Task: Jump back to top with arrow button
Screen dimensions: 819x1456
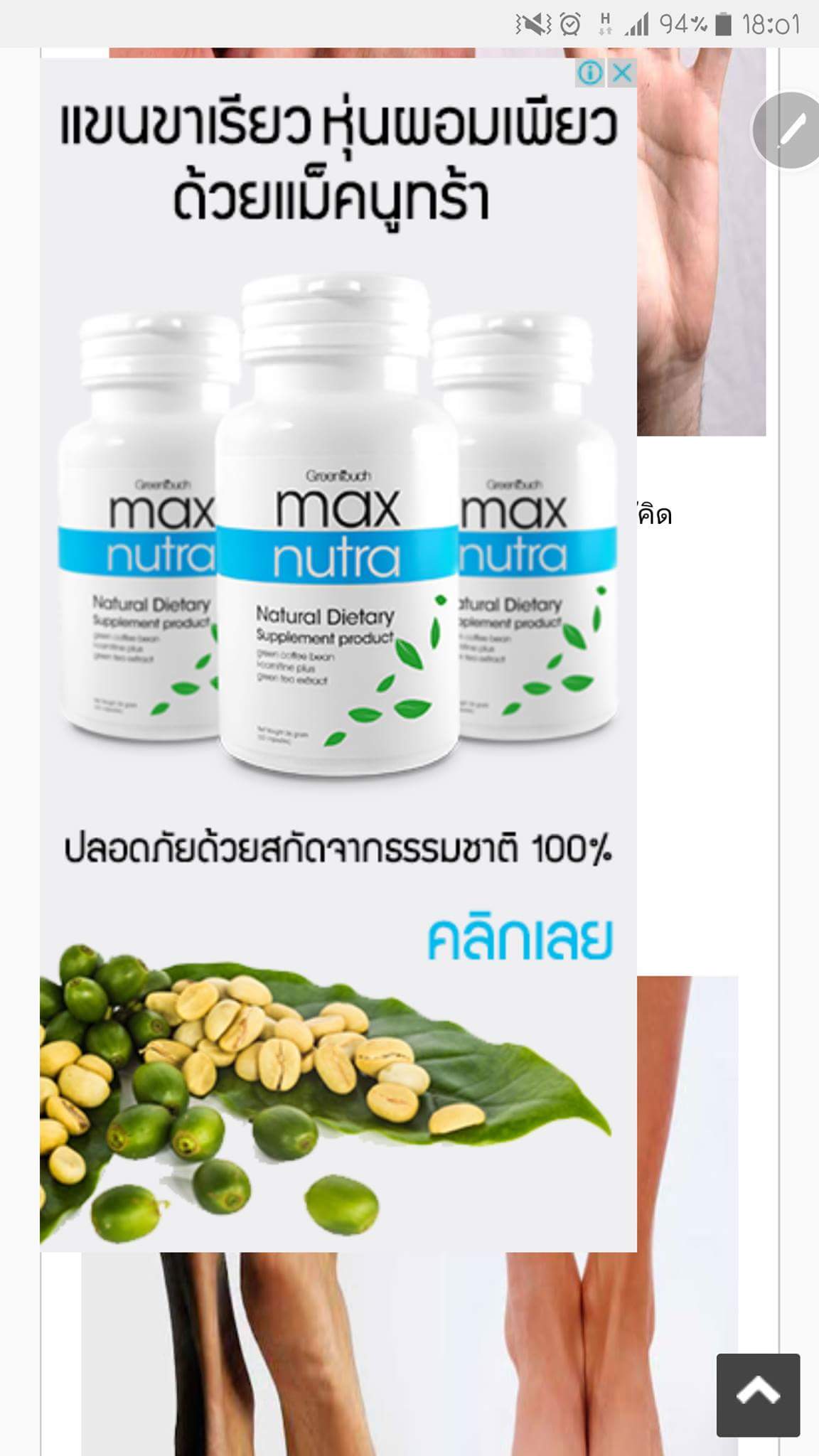Action: [758, 1395]
